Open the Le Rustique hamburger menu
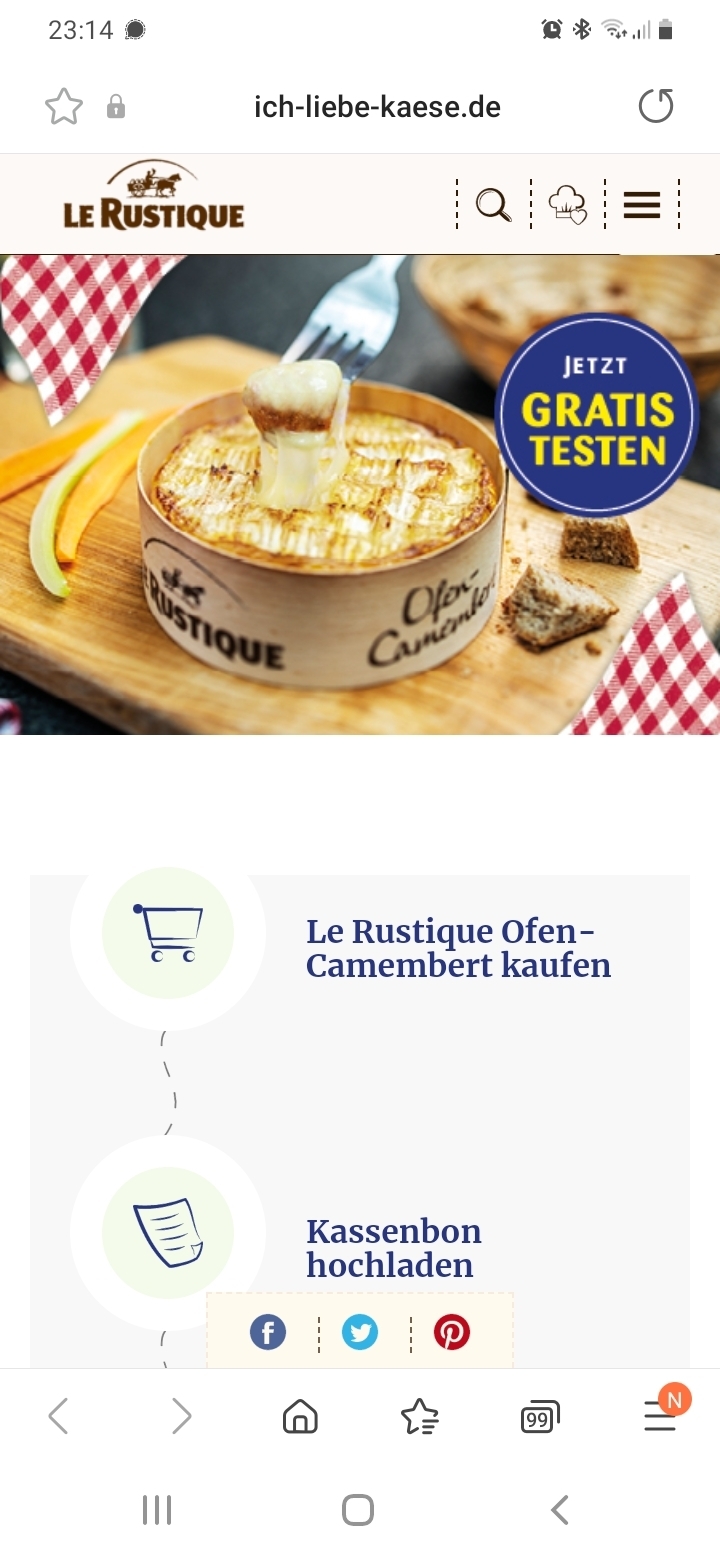This screenshot has height=1560, width=720. coord(642,205)
